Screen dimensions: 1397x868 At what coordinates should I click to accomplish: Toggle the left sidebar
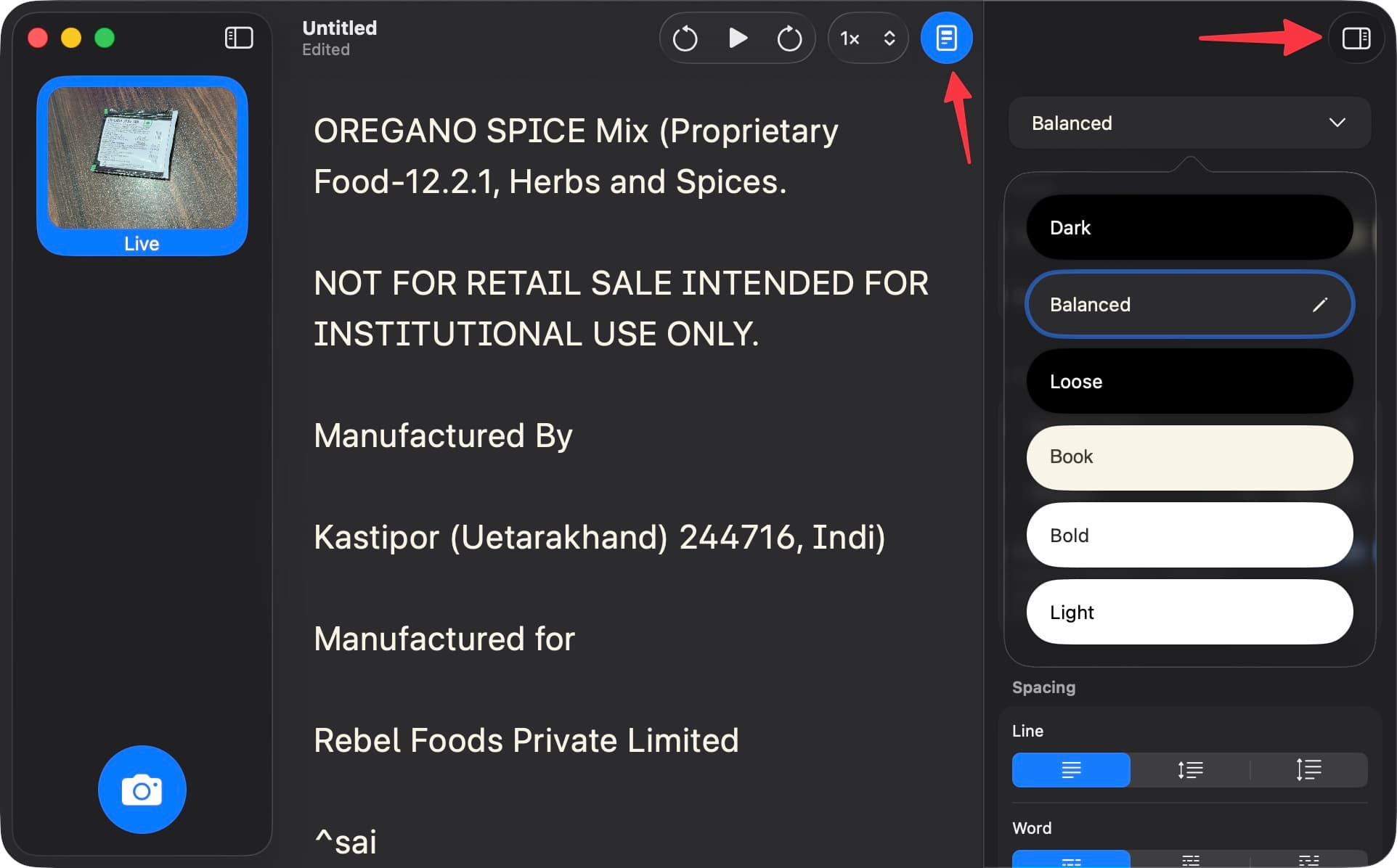coord(239,38)
